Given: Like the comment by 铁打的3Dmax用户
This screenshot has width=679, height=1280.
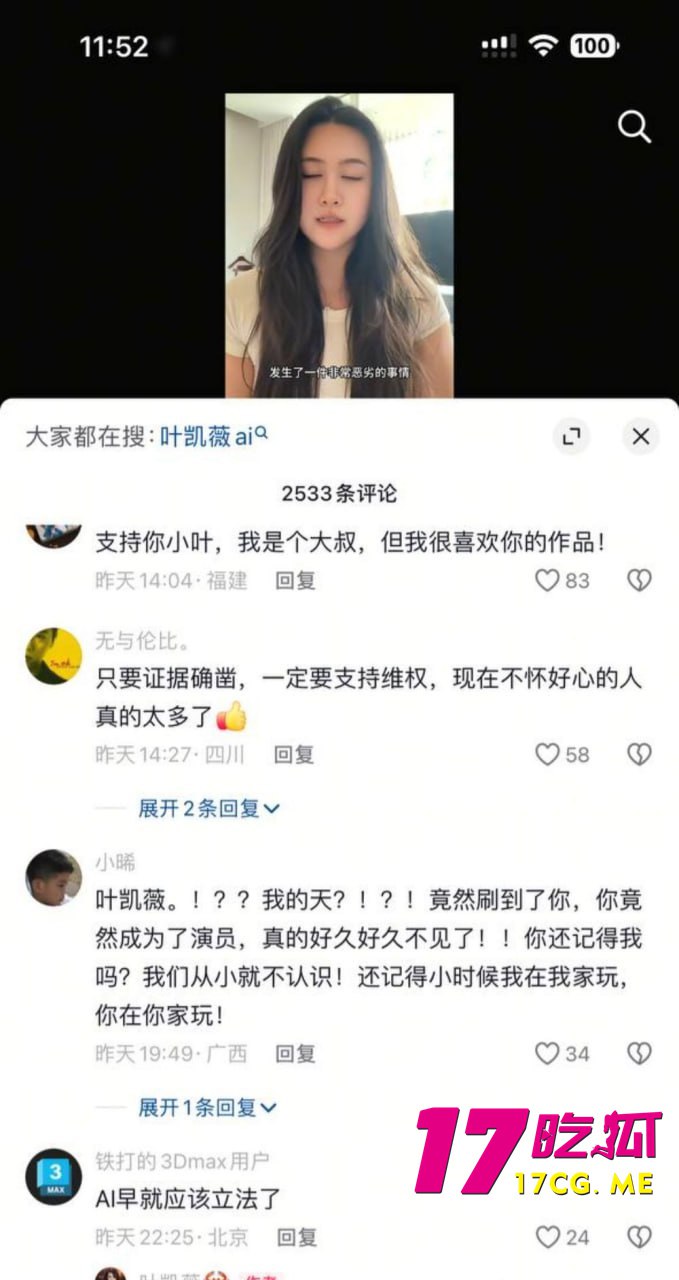Looking at the screenshot, I should [x=547, y=1237].
